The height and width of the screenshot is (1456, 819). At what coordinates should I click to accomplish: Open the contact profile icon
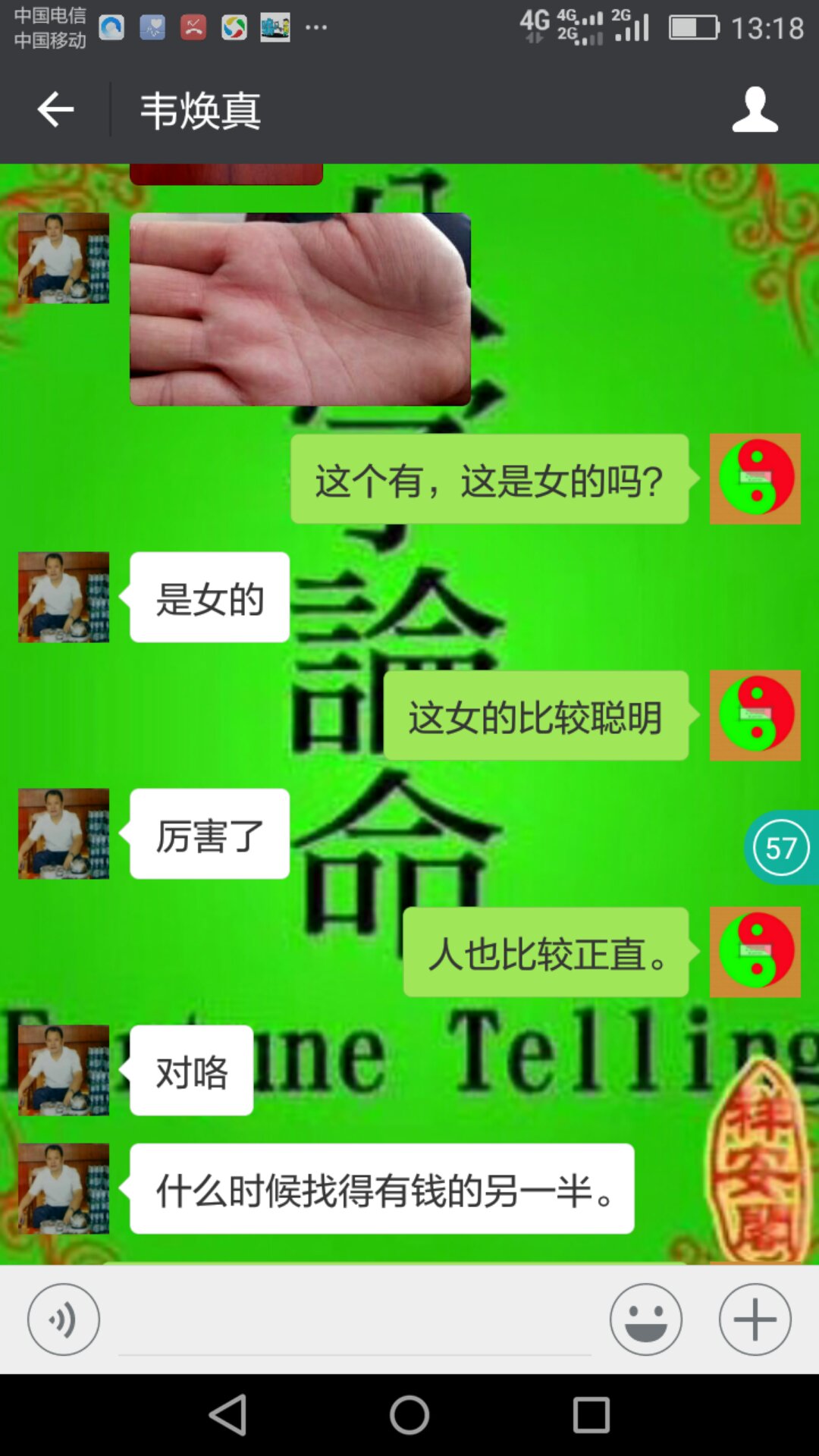[755, 110]
